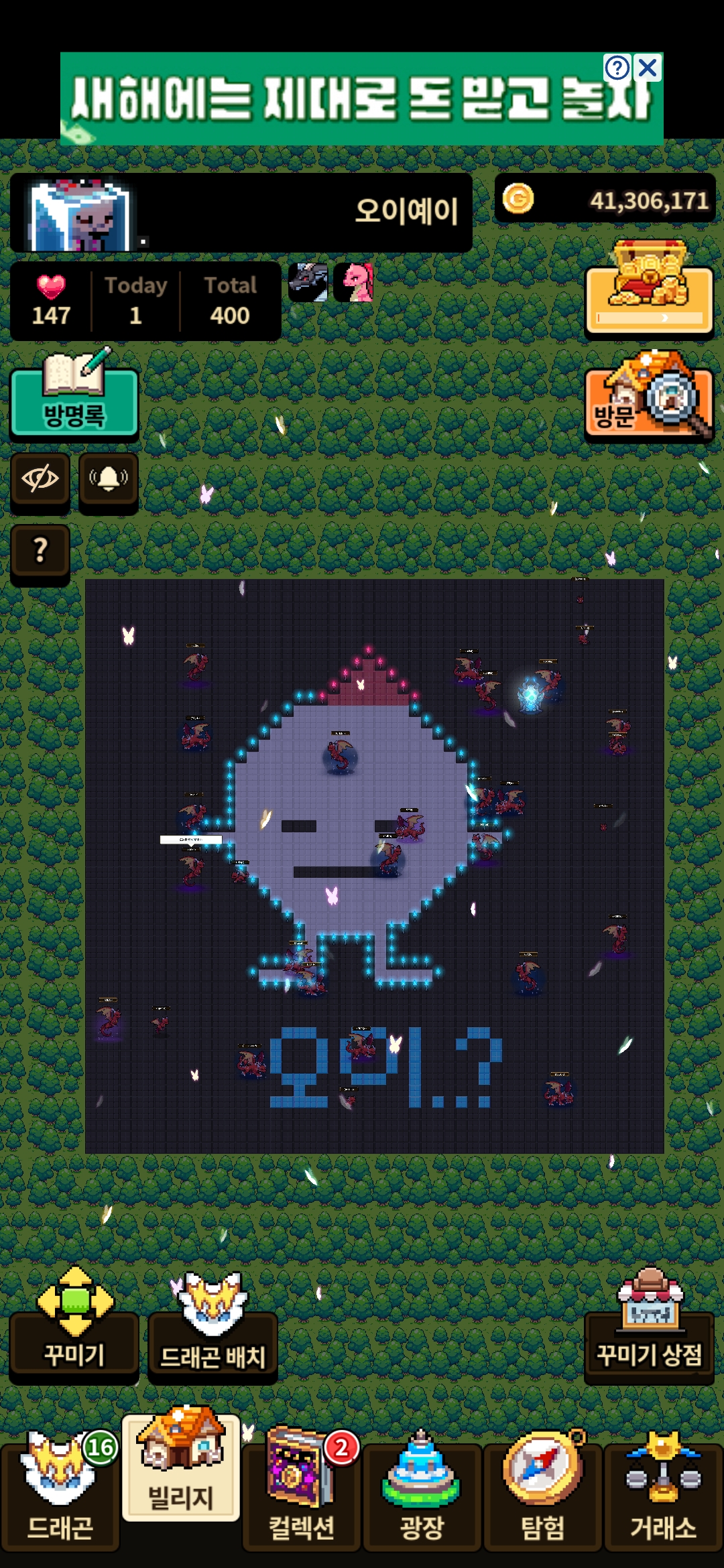
Task: Toggle UI visibility with the eye icon
Action: point(40,478)
